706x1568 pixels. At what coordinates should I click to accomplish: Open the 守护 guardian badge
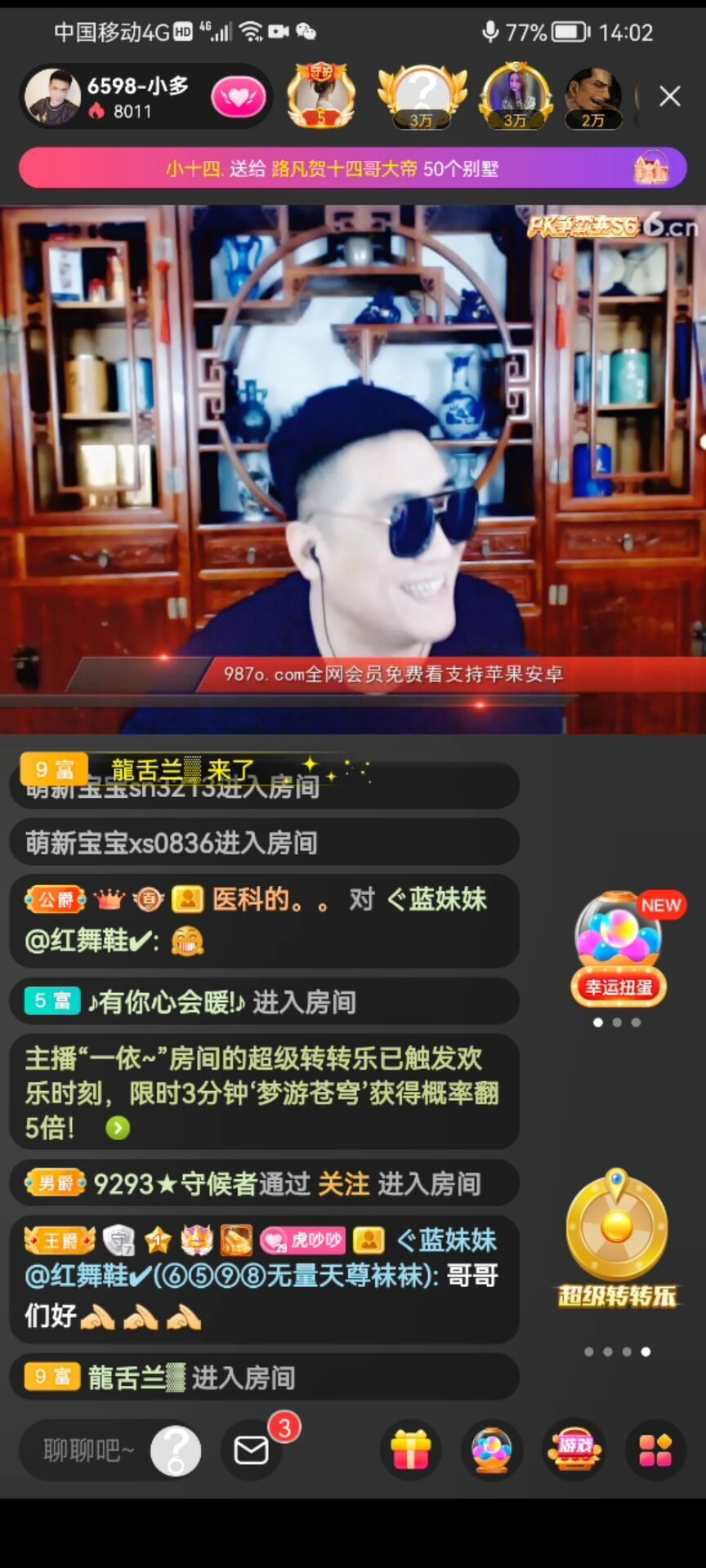click(x=321, y=96)
